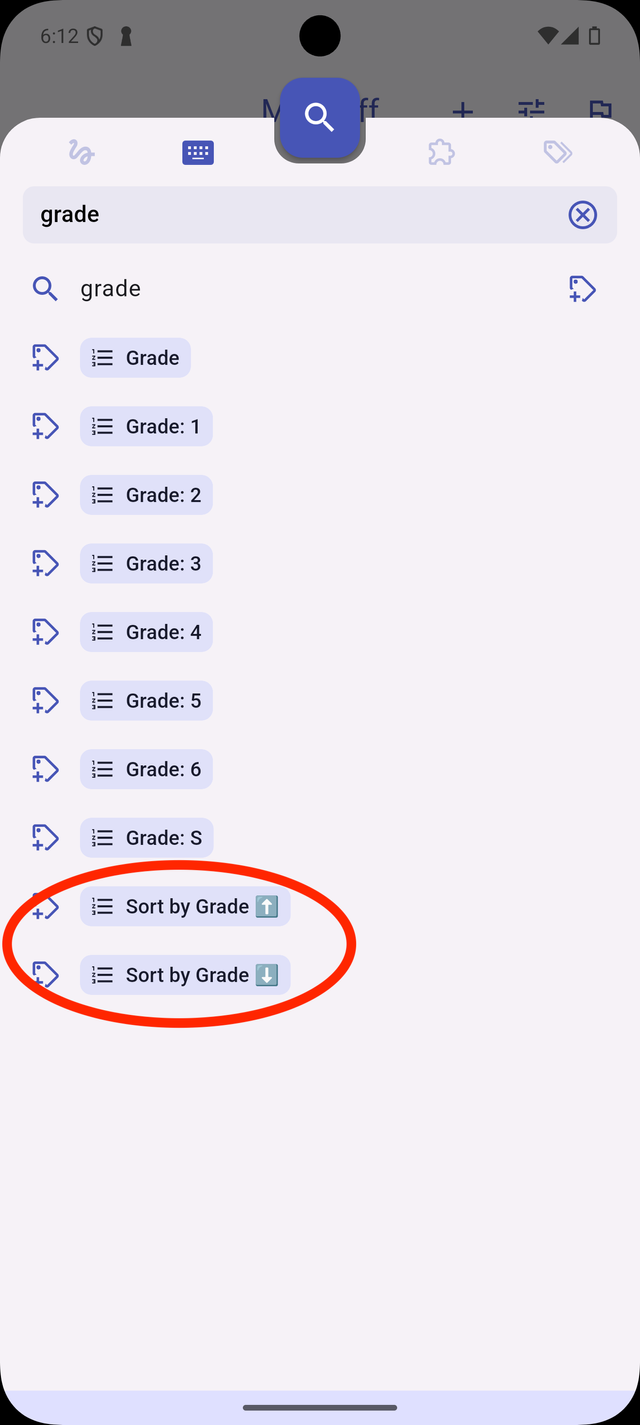Apply Sort by Grade ascending
Image resolution: width=640 pixels, height=1425 pixels.
coord(186,907)
